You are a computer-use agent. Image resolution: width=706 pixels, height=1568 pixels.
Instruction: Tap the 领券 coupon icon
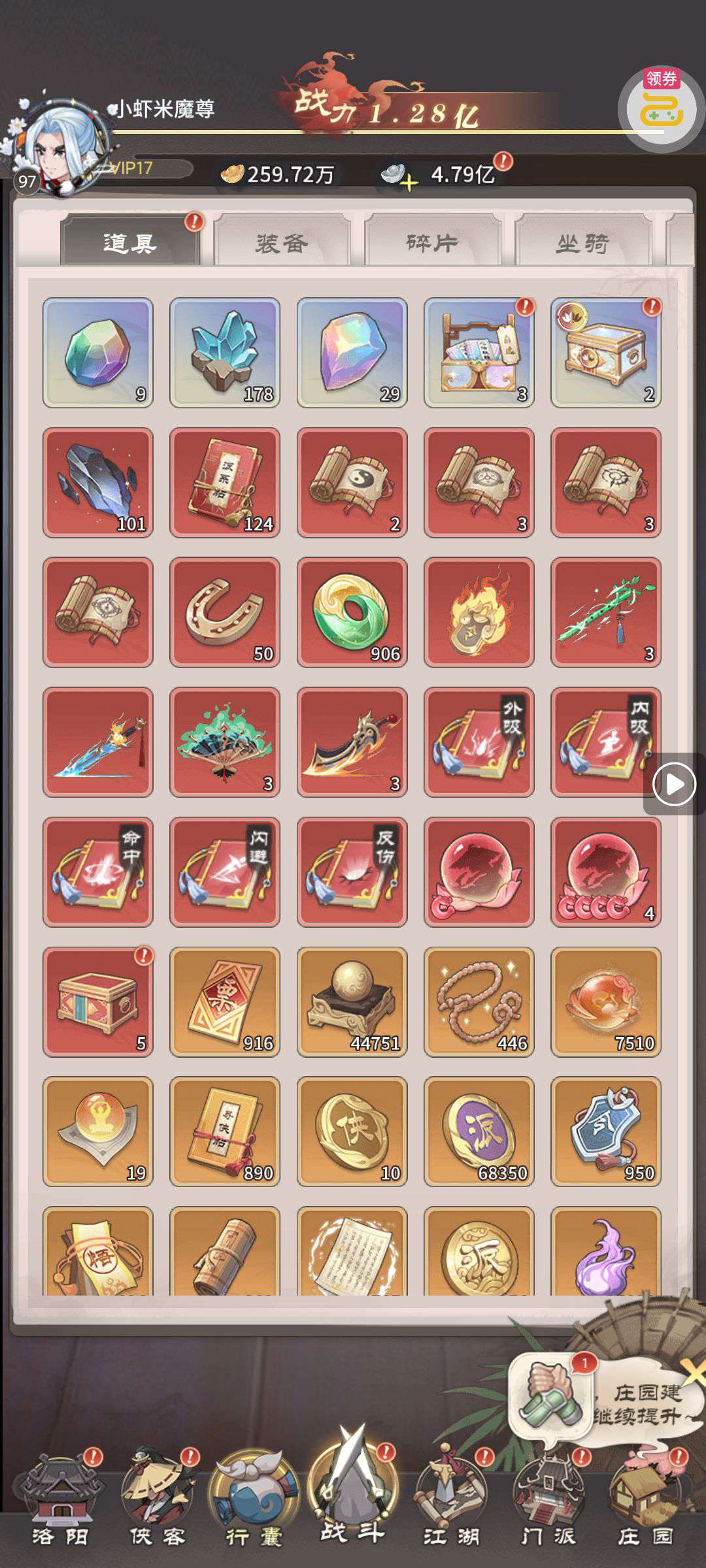point(661,108)
